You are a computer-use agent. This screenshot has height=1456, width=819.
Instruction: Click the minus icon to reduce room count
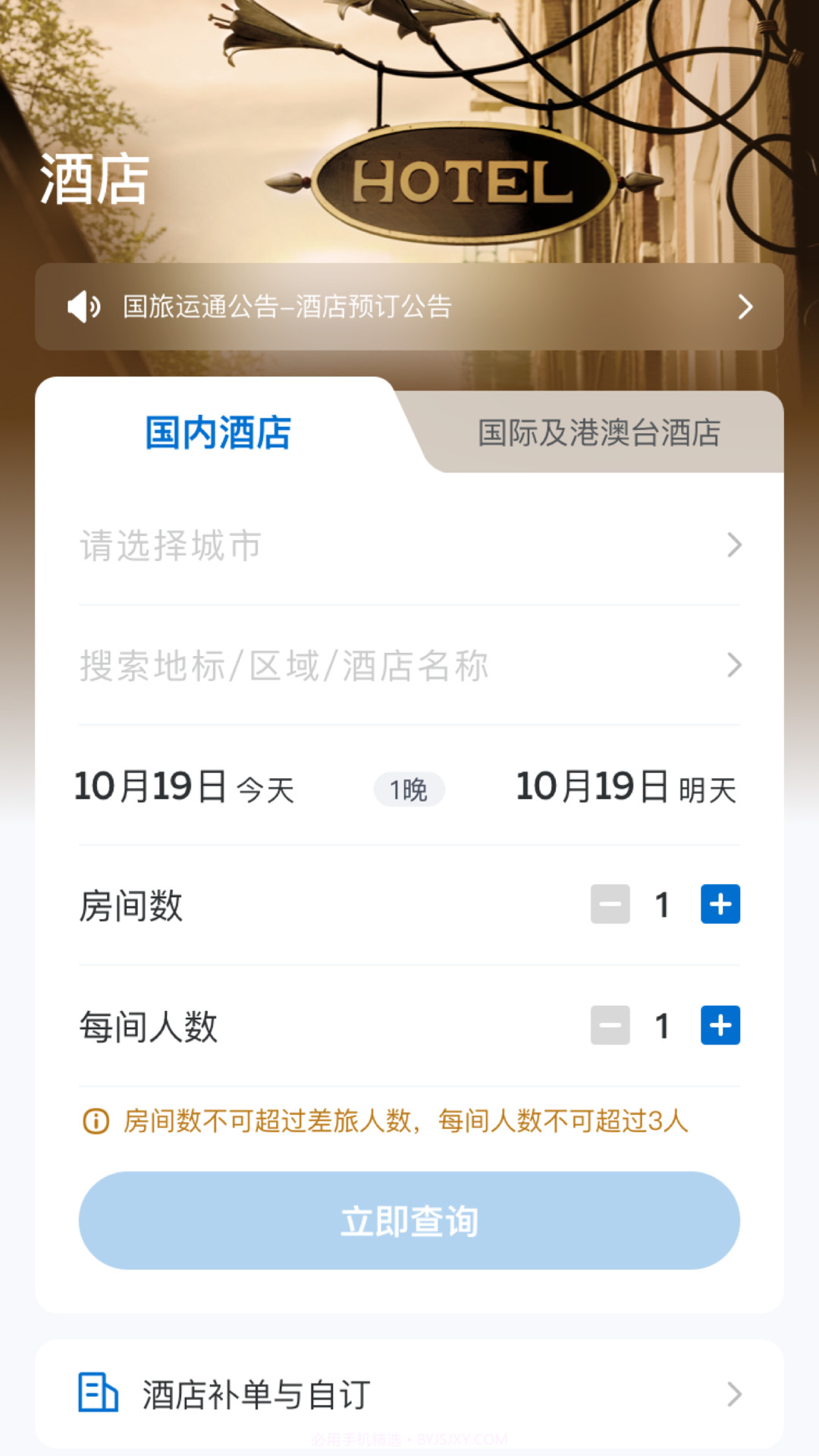coord(609,905)
